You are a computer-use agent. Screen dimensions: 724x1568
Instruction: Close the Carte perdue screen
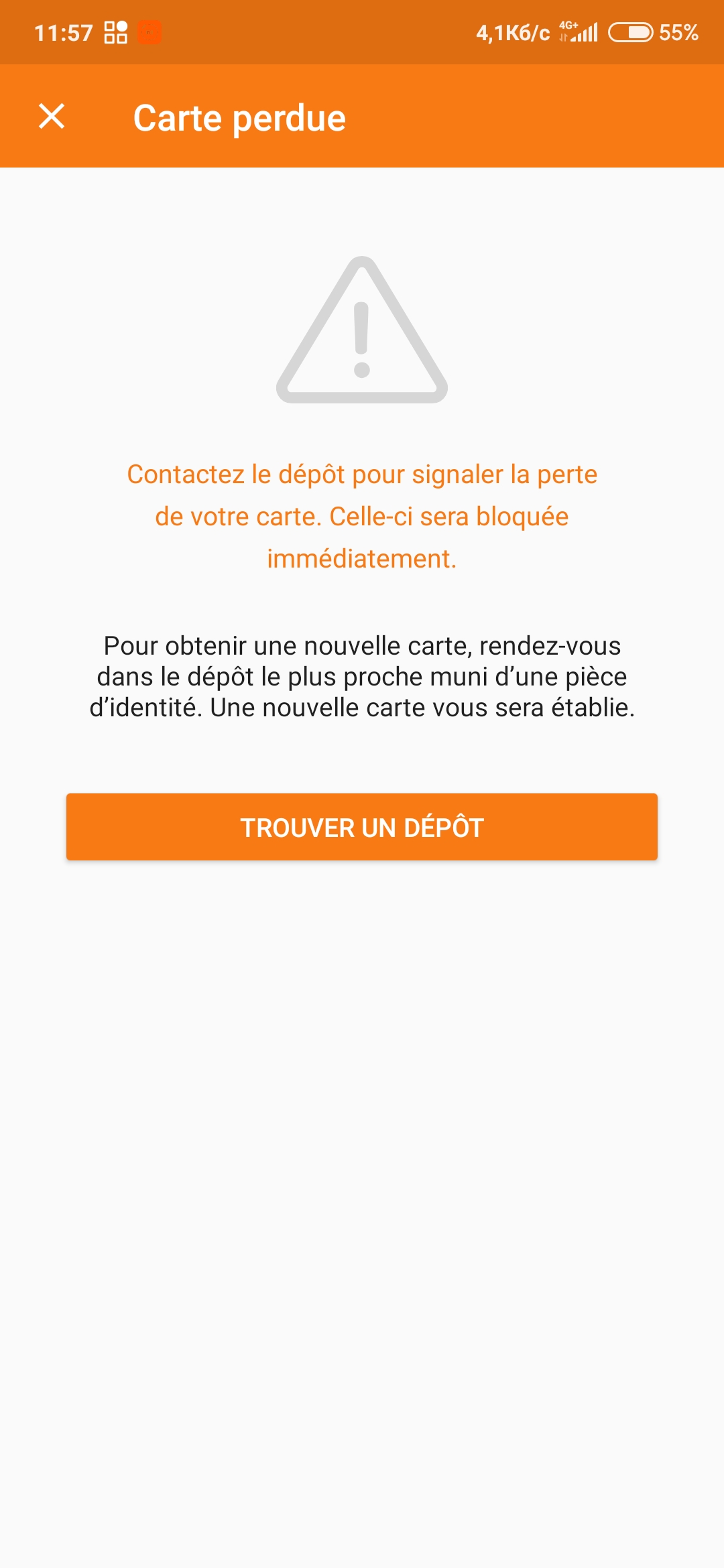pos(52,117)
